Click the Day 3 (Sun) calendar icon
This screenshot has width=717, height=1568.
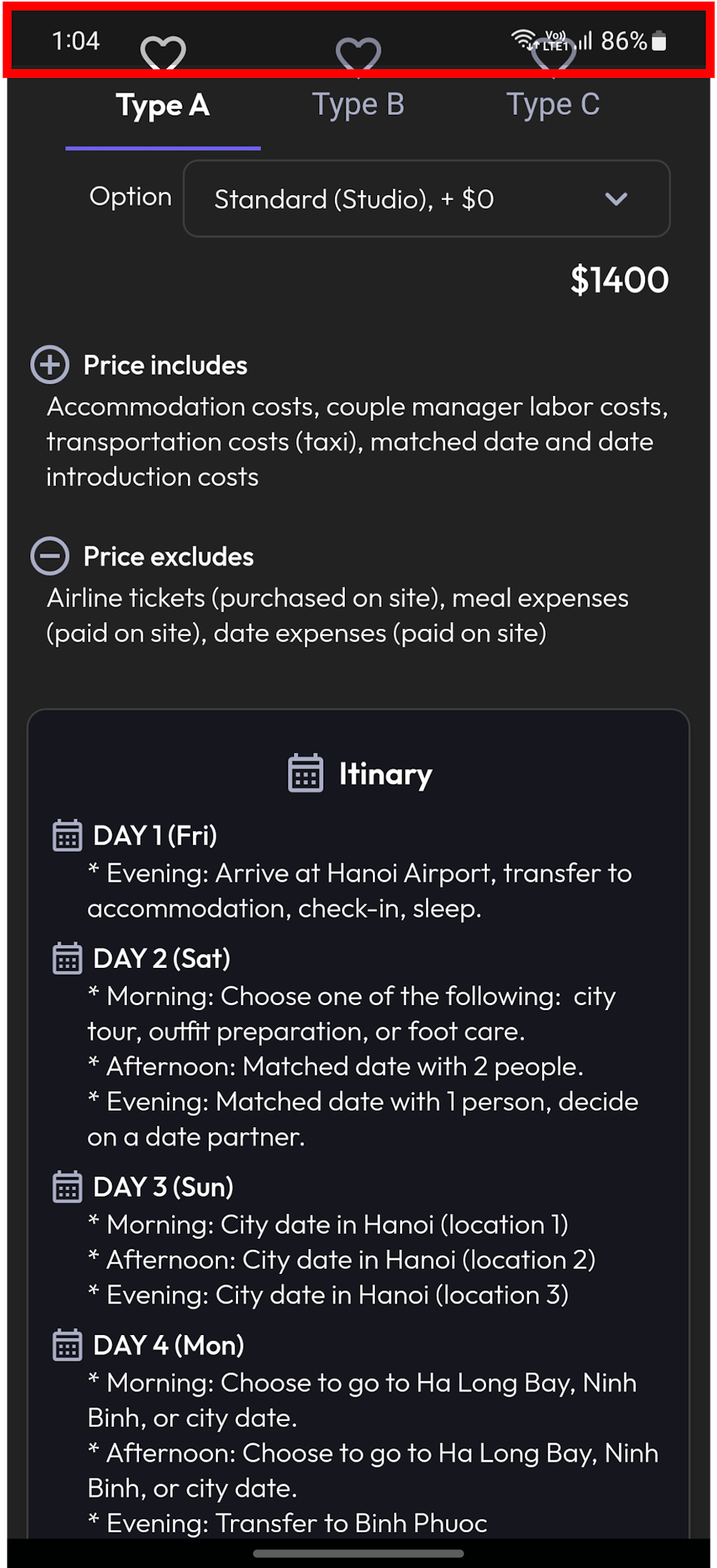click(67, 1187)
